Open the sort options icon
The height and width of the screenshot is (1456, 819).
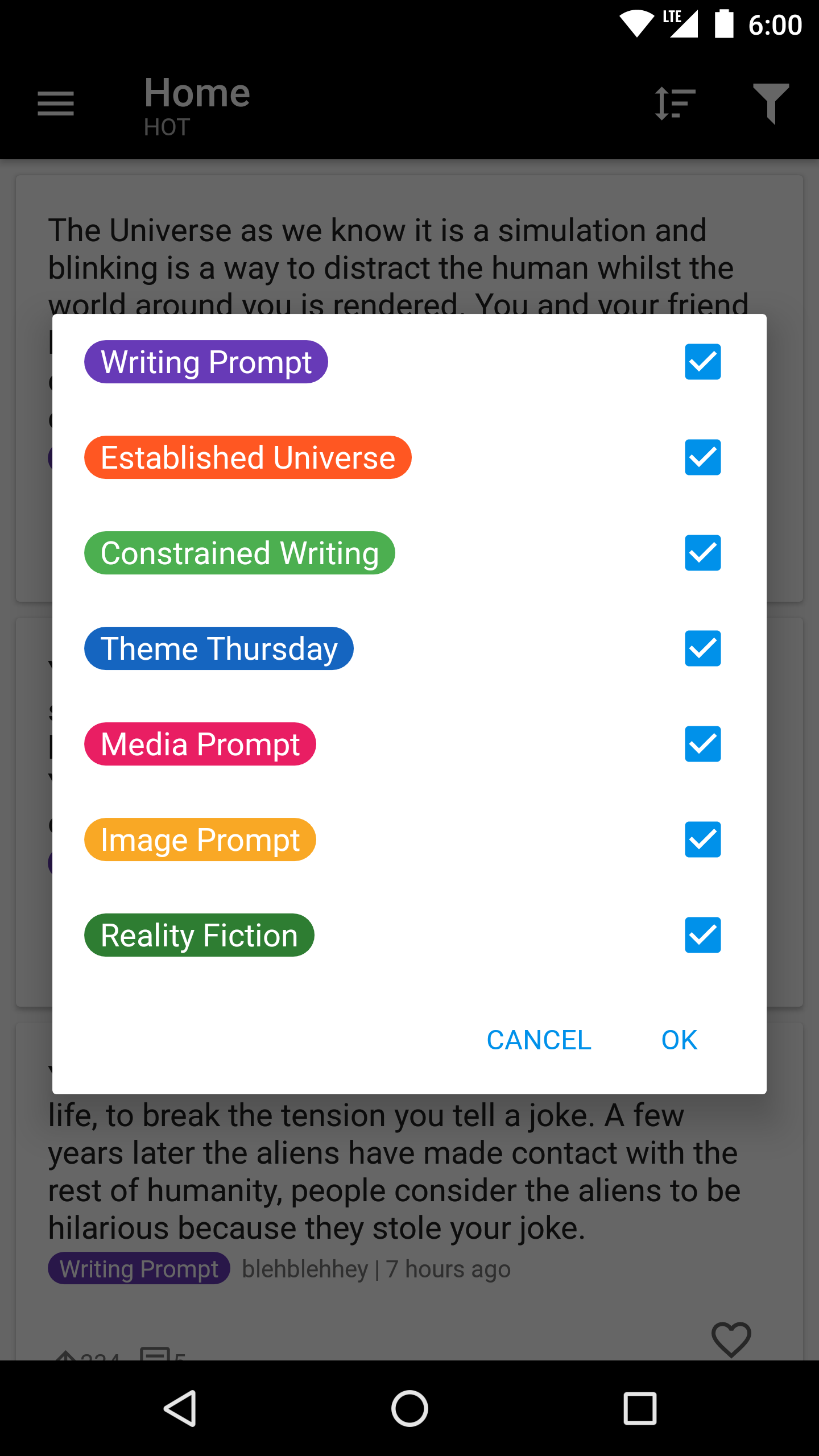pyautogui.click(x=674, y=102)
